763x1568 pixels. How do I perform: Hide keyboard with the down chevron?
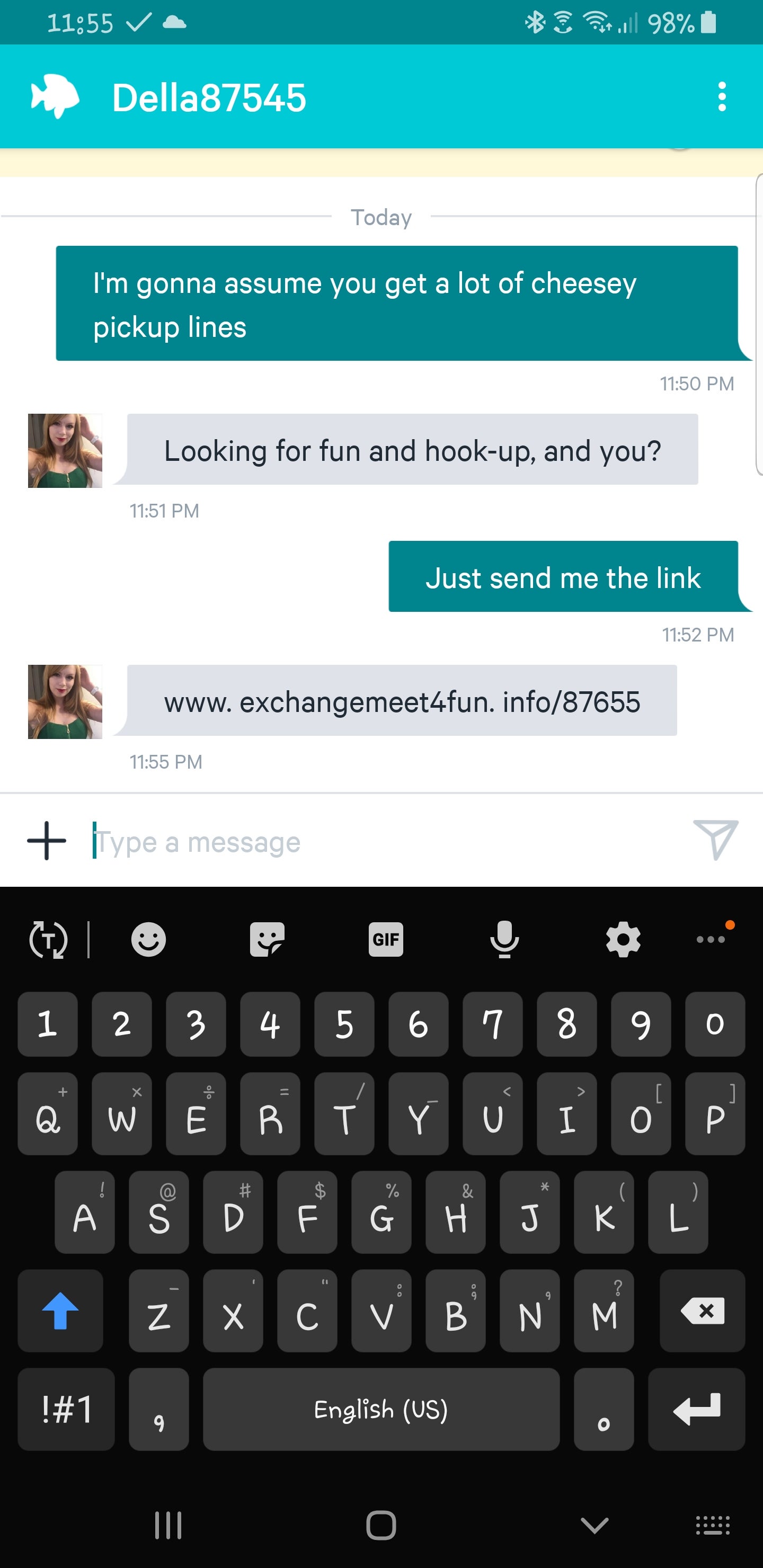point(595,1525)
